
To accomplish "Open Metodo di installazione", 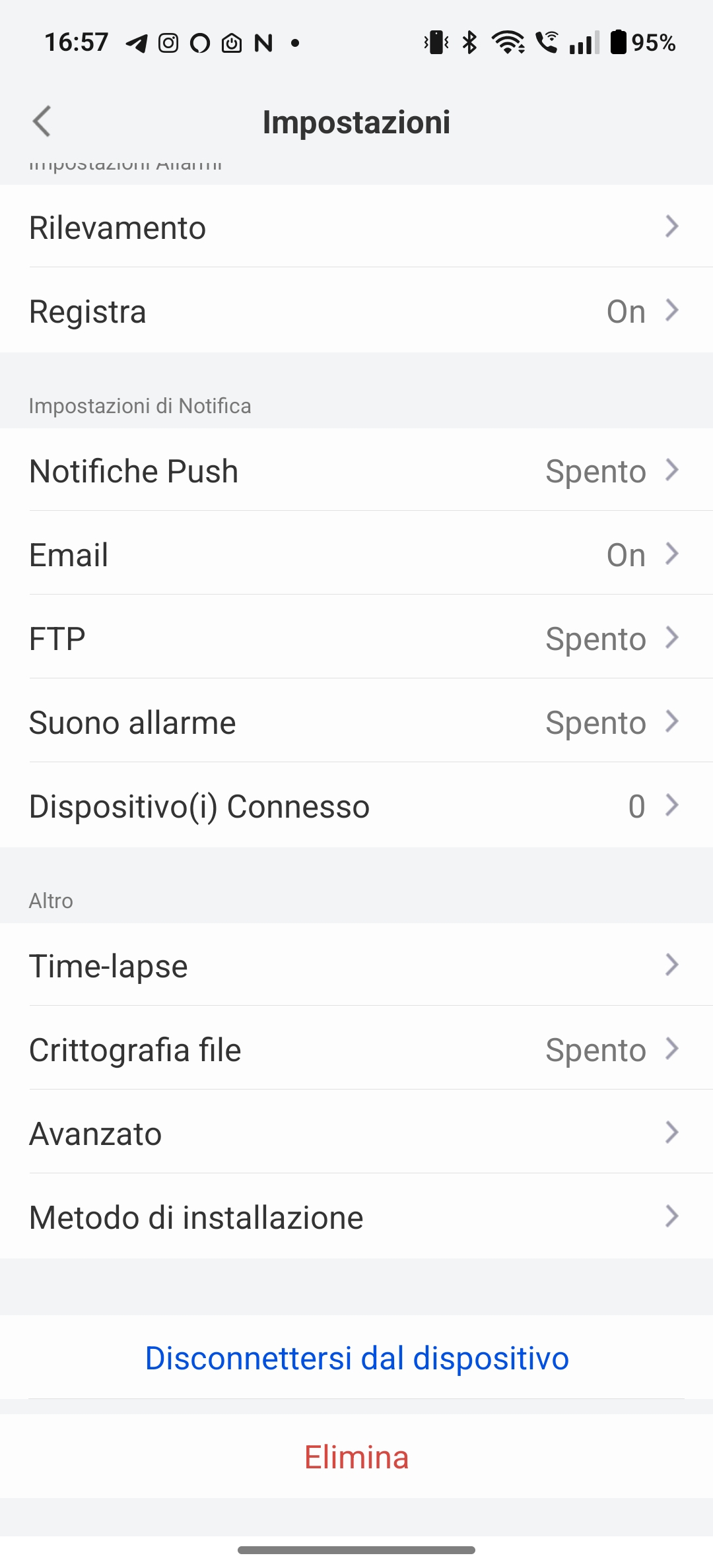I will point(356,1216).
